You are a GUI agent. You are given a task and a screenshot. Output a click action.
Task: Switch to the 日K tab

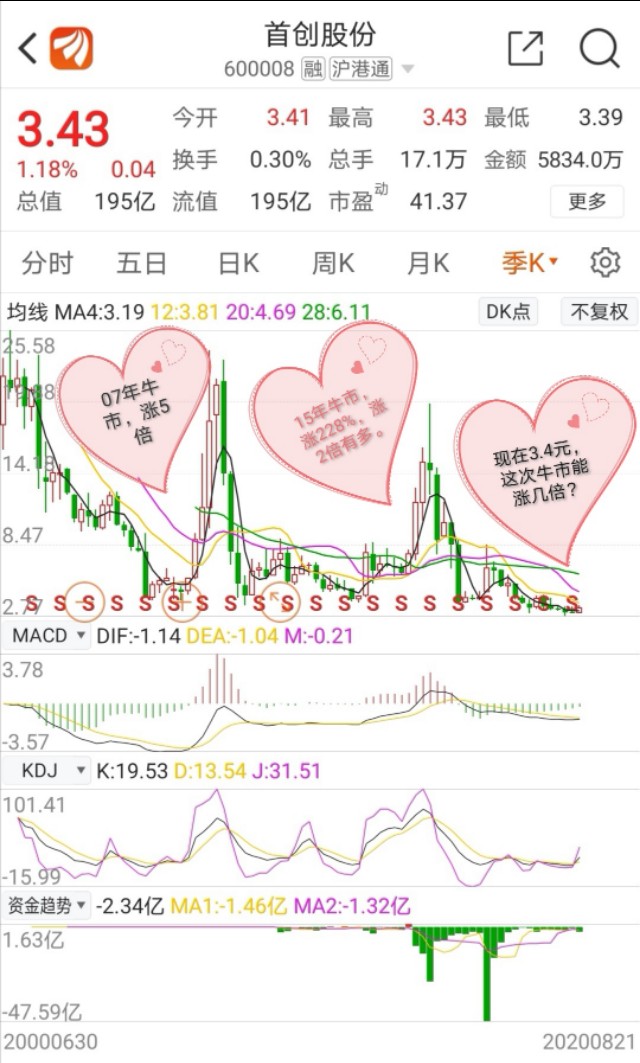238,263
